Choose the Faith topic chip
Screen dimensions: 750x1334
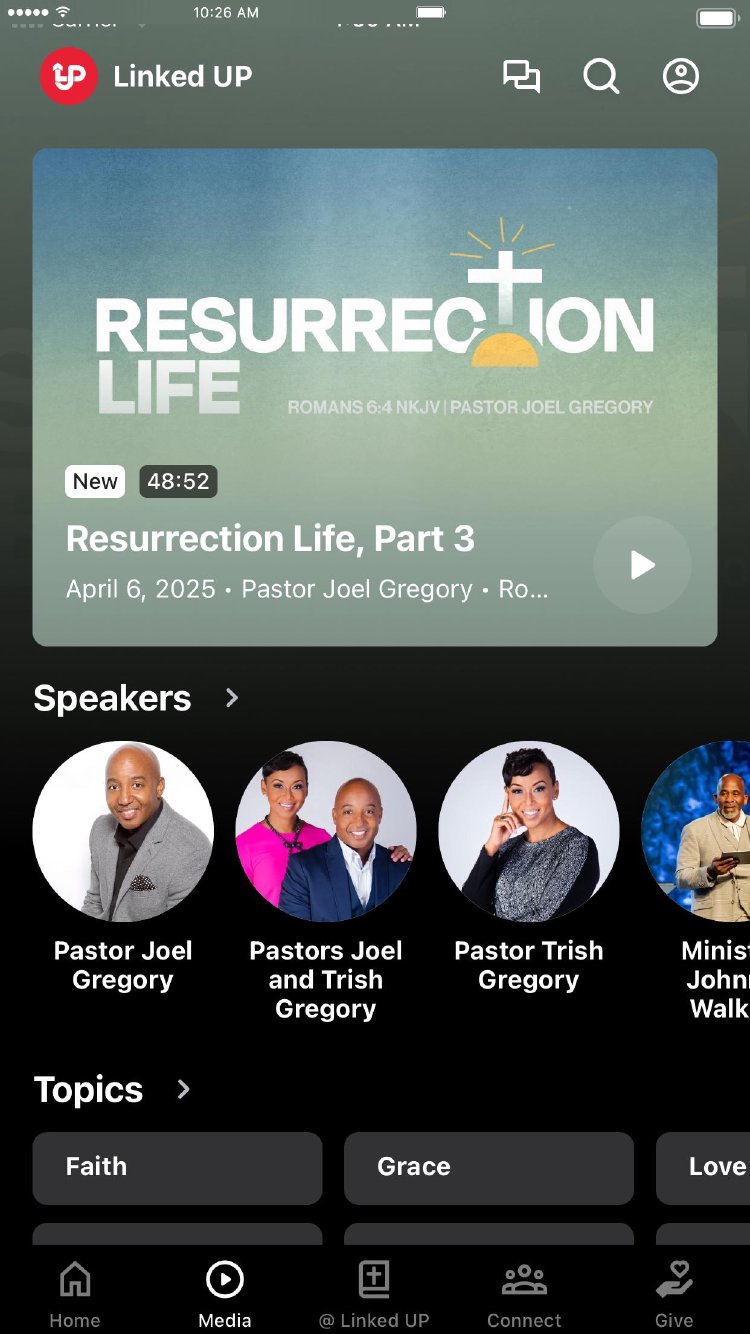(x=177, y=1167)
